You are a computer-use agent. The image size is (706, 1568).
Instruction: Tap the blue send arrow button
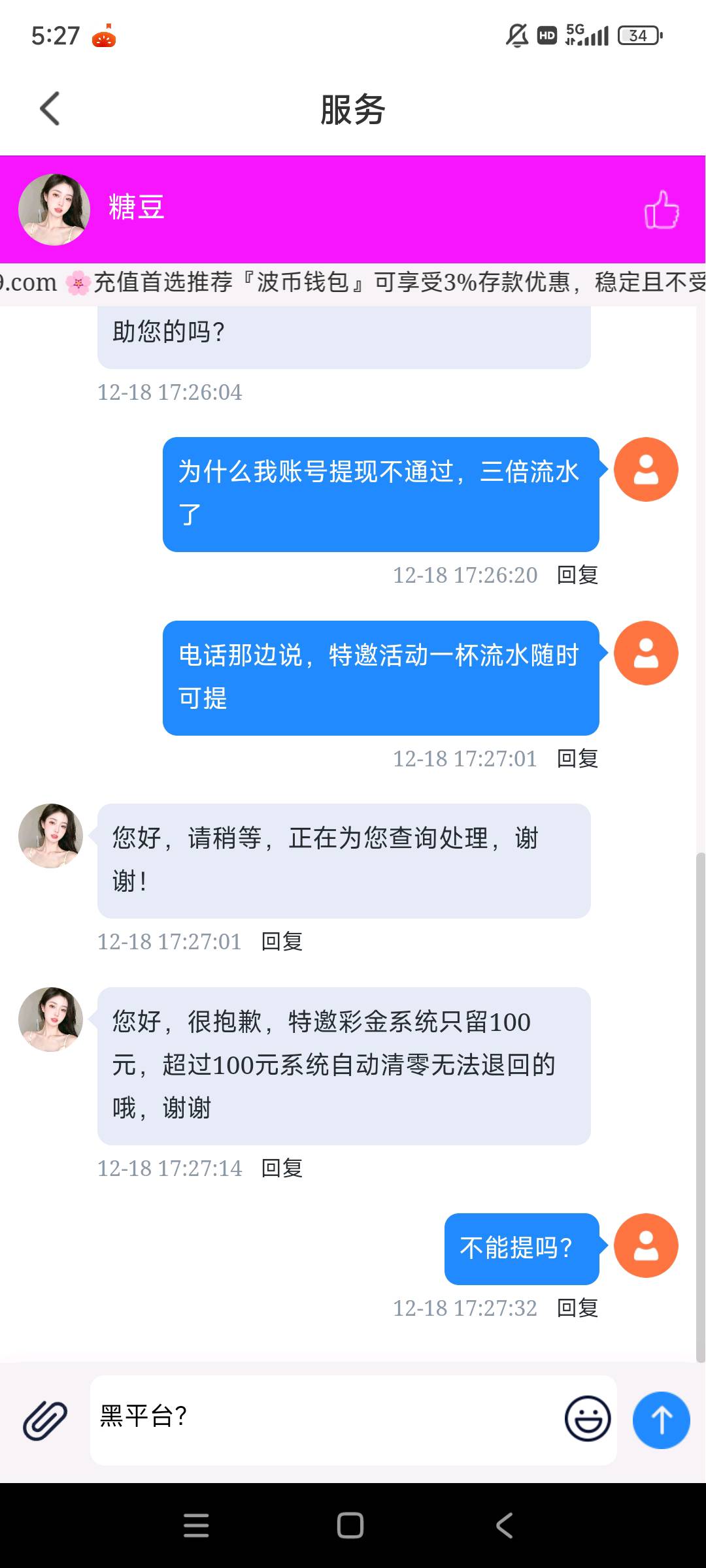(661, 1420)
